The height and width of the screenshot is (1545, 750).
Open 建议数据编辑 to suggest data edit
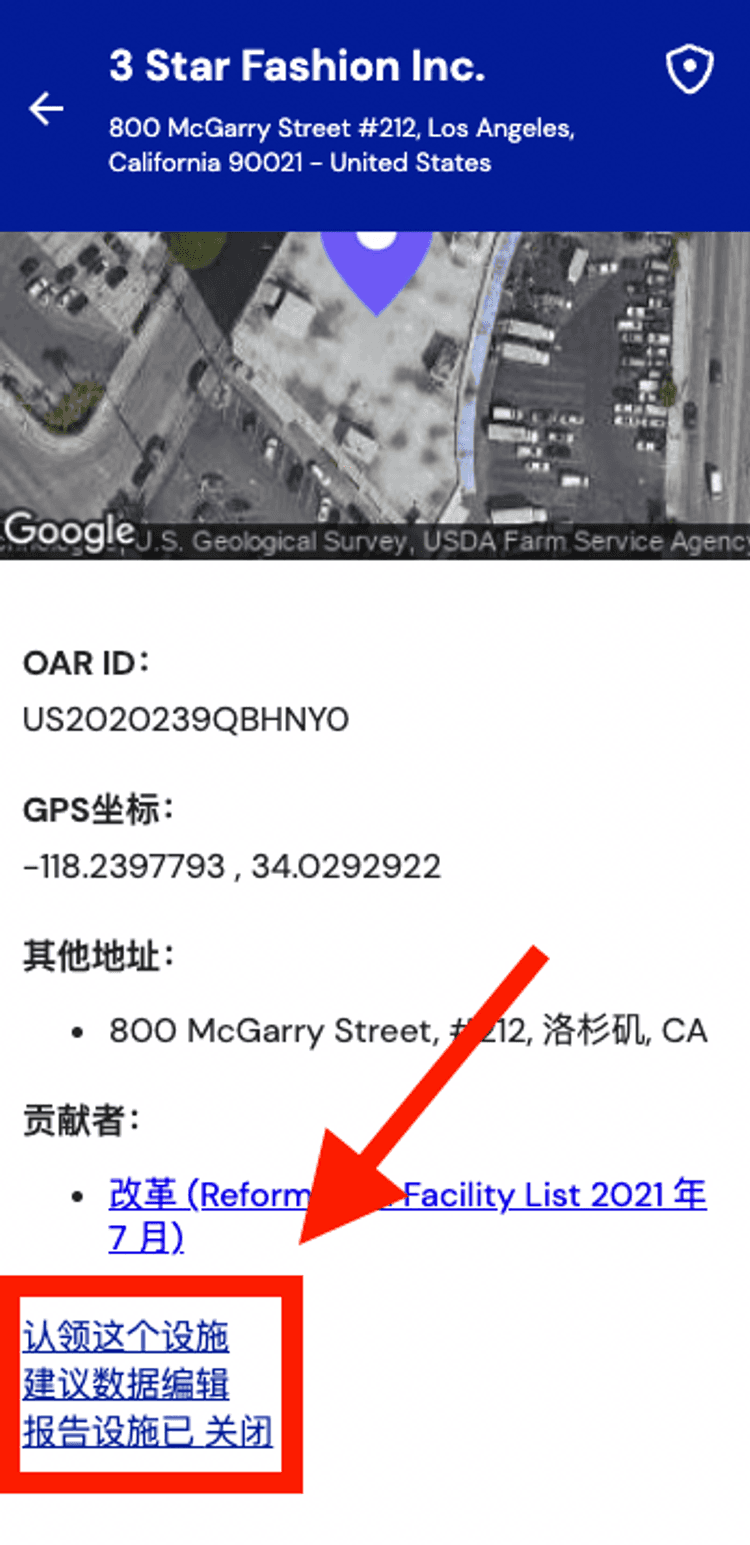tap(126, 1385)
